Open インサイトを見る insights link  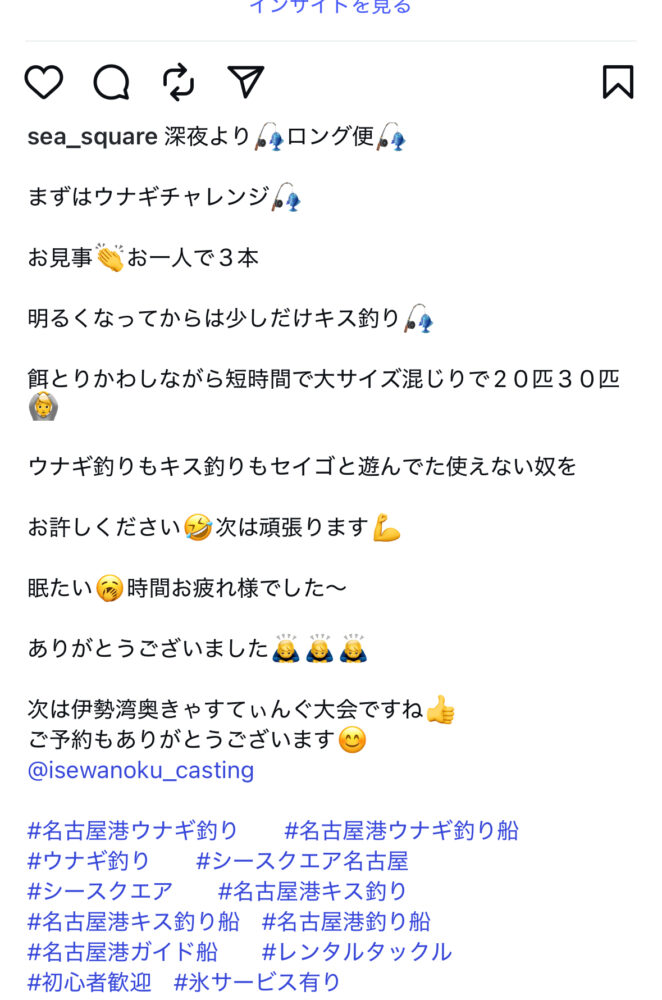coord(330,7)
